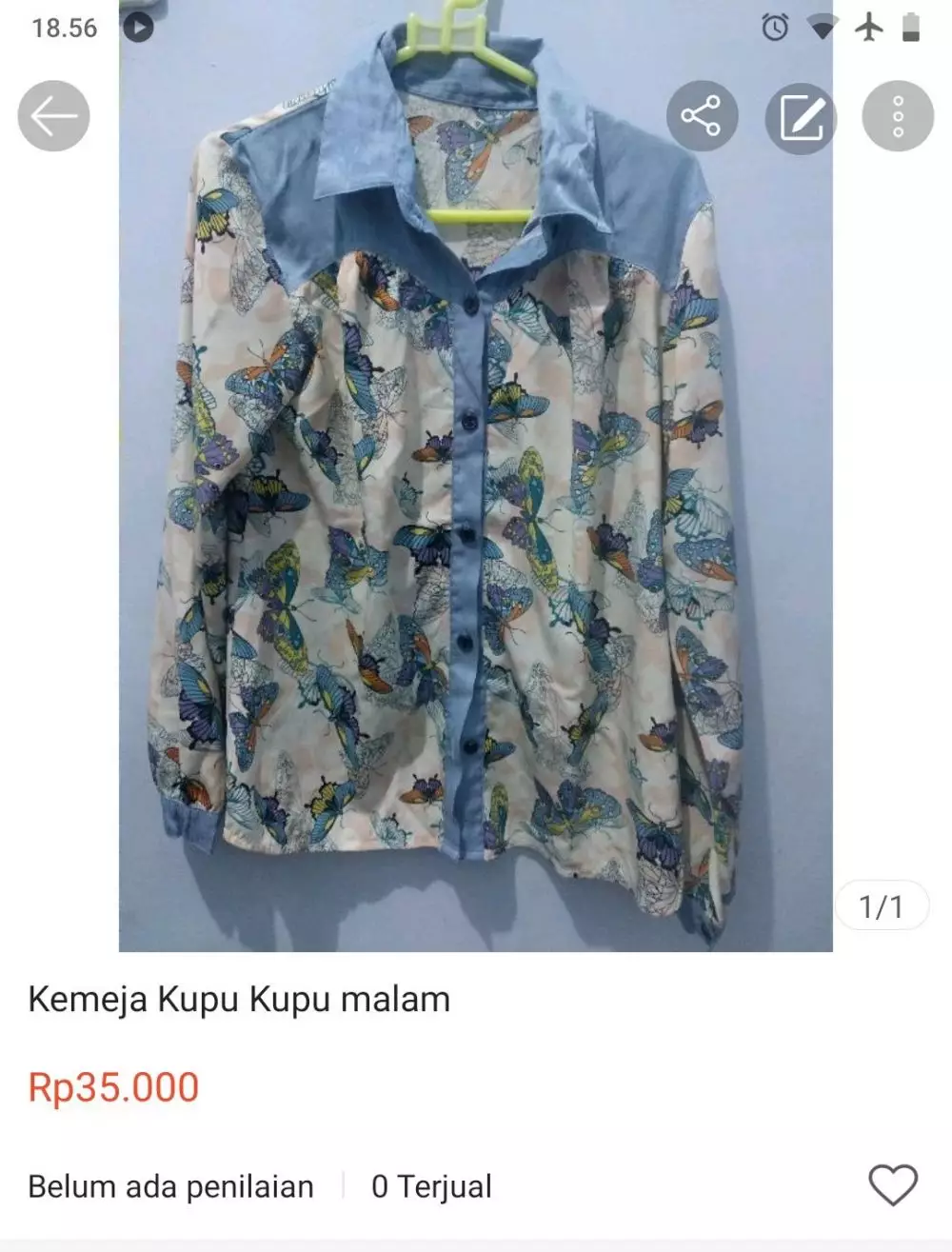Tap the heart to favorite this item

tap(891, 1186)
